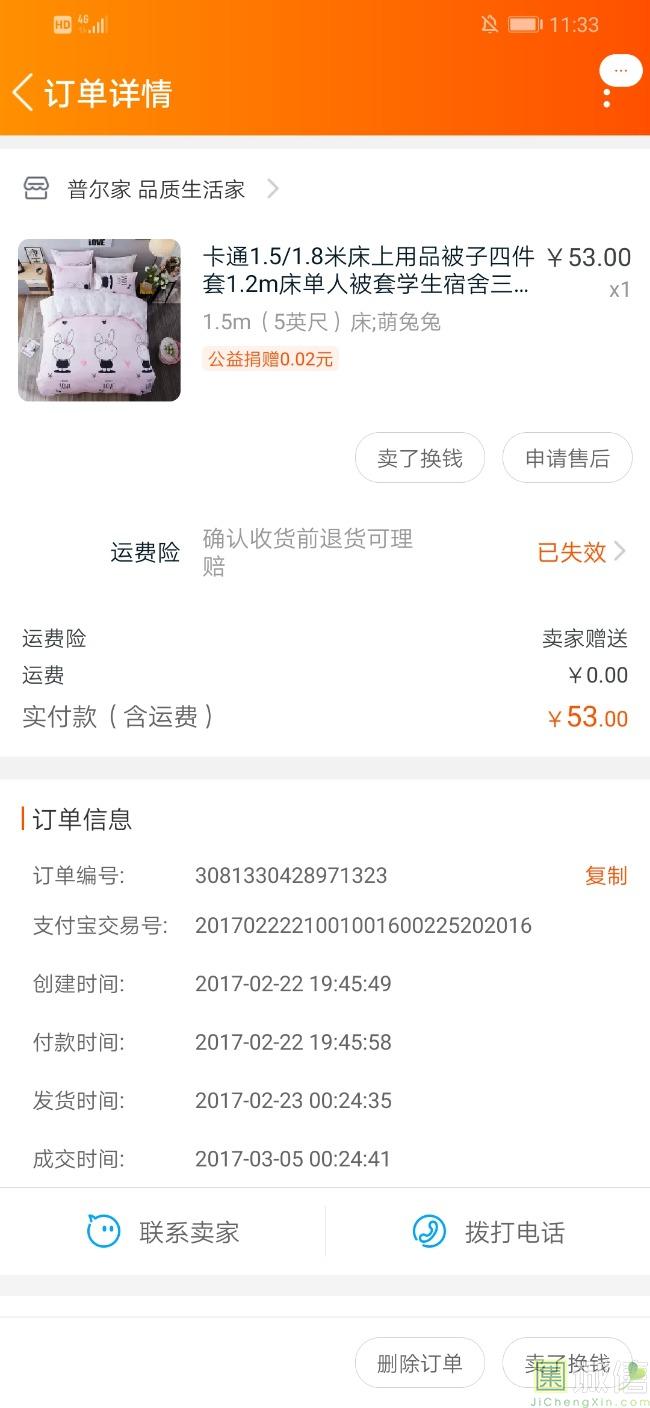650x1408 pixels.
Task: Apply for after-sales via 申请售后
Action: (567, 459)
